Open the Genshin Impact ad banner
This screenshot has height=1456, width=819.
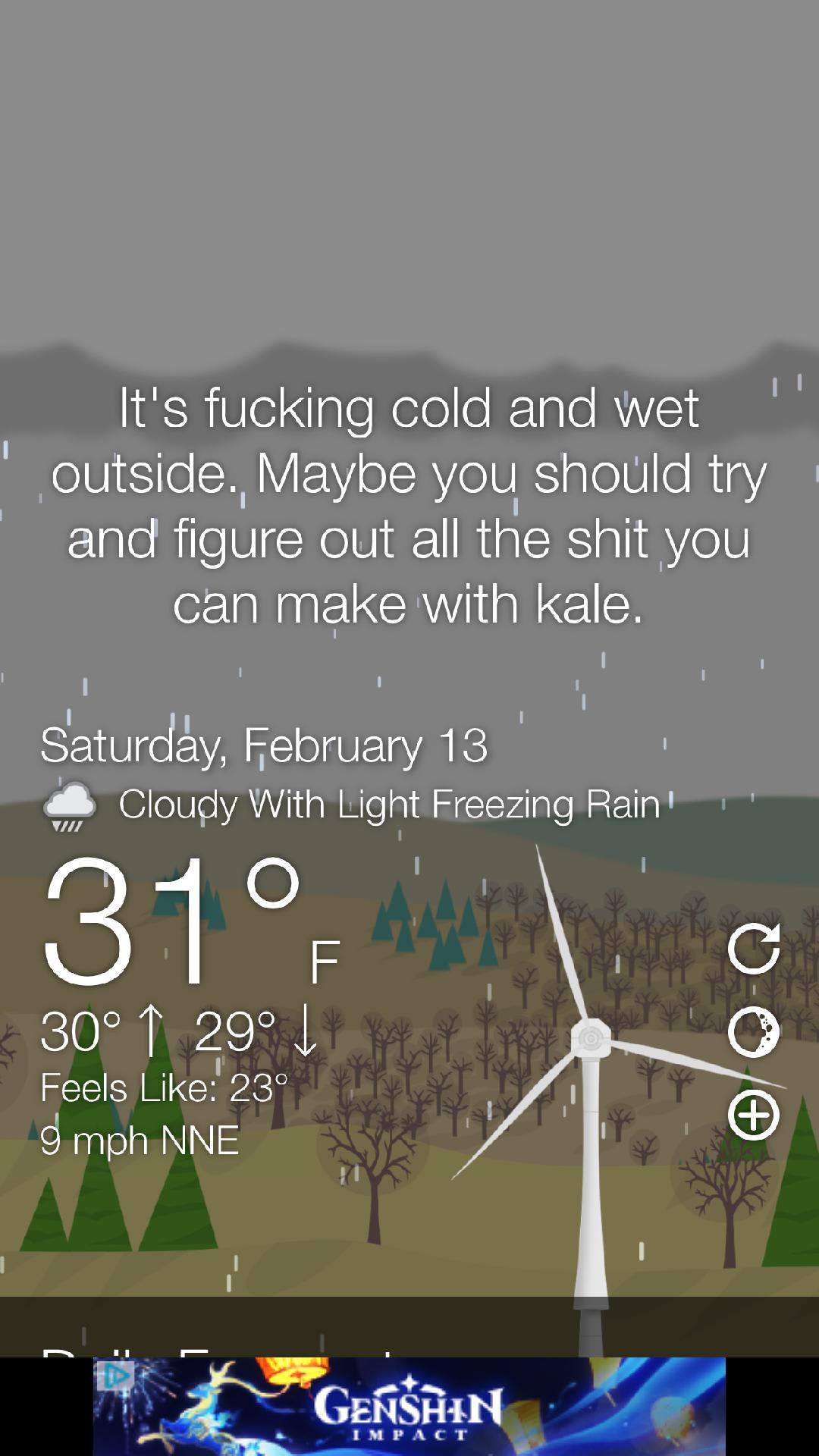(x=409, y=1407)
